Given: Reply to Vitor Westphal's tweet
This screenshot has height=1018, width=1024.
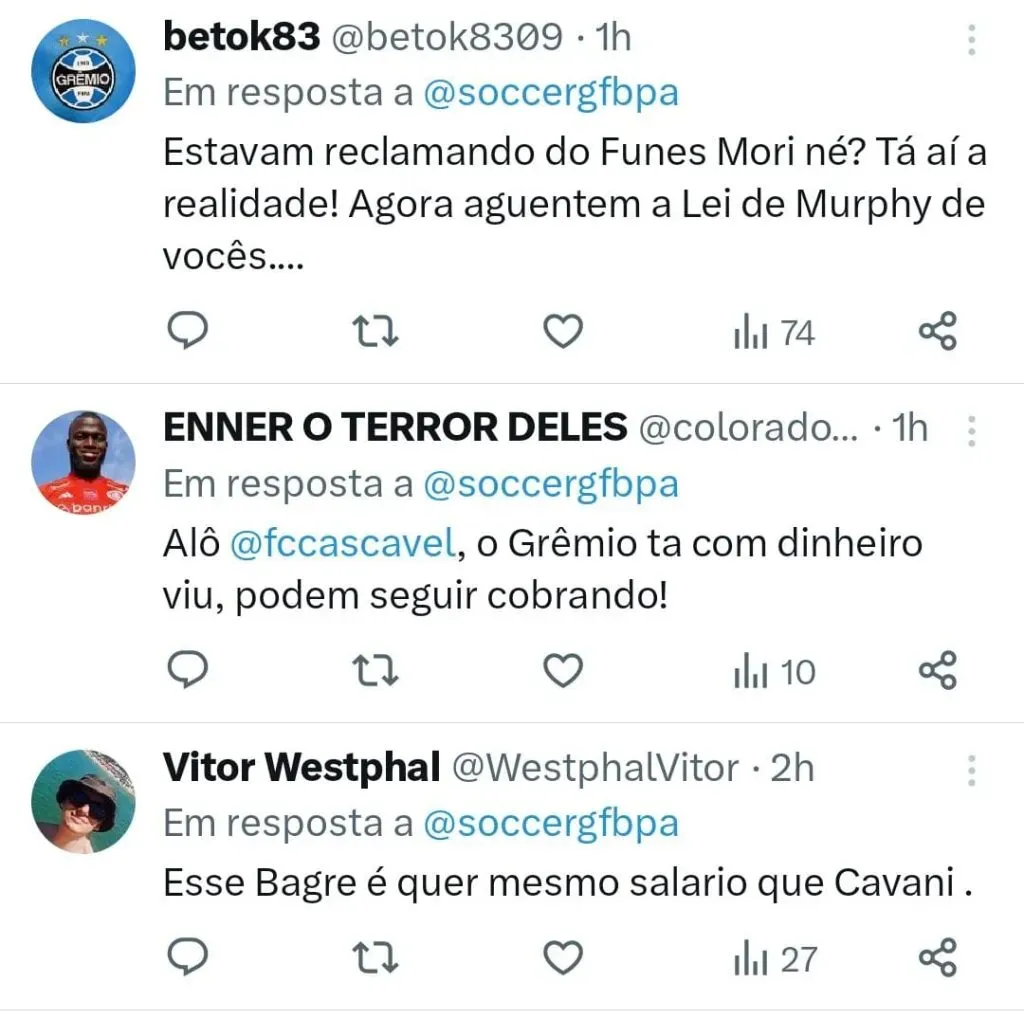Looking at the screenshot, I should click(186, 958).
